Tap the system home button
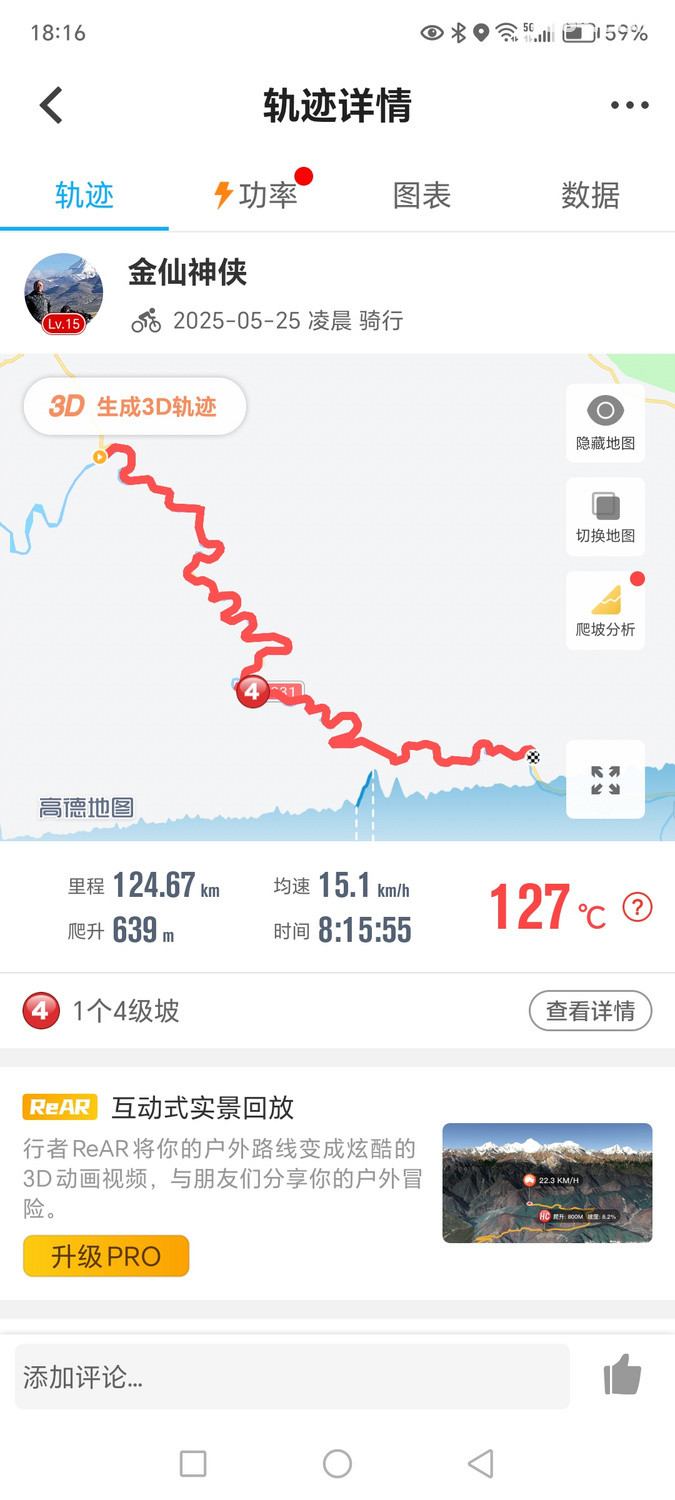675x1500 pixels. [x=337, y=1464]
